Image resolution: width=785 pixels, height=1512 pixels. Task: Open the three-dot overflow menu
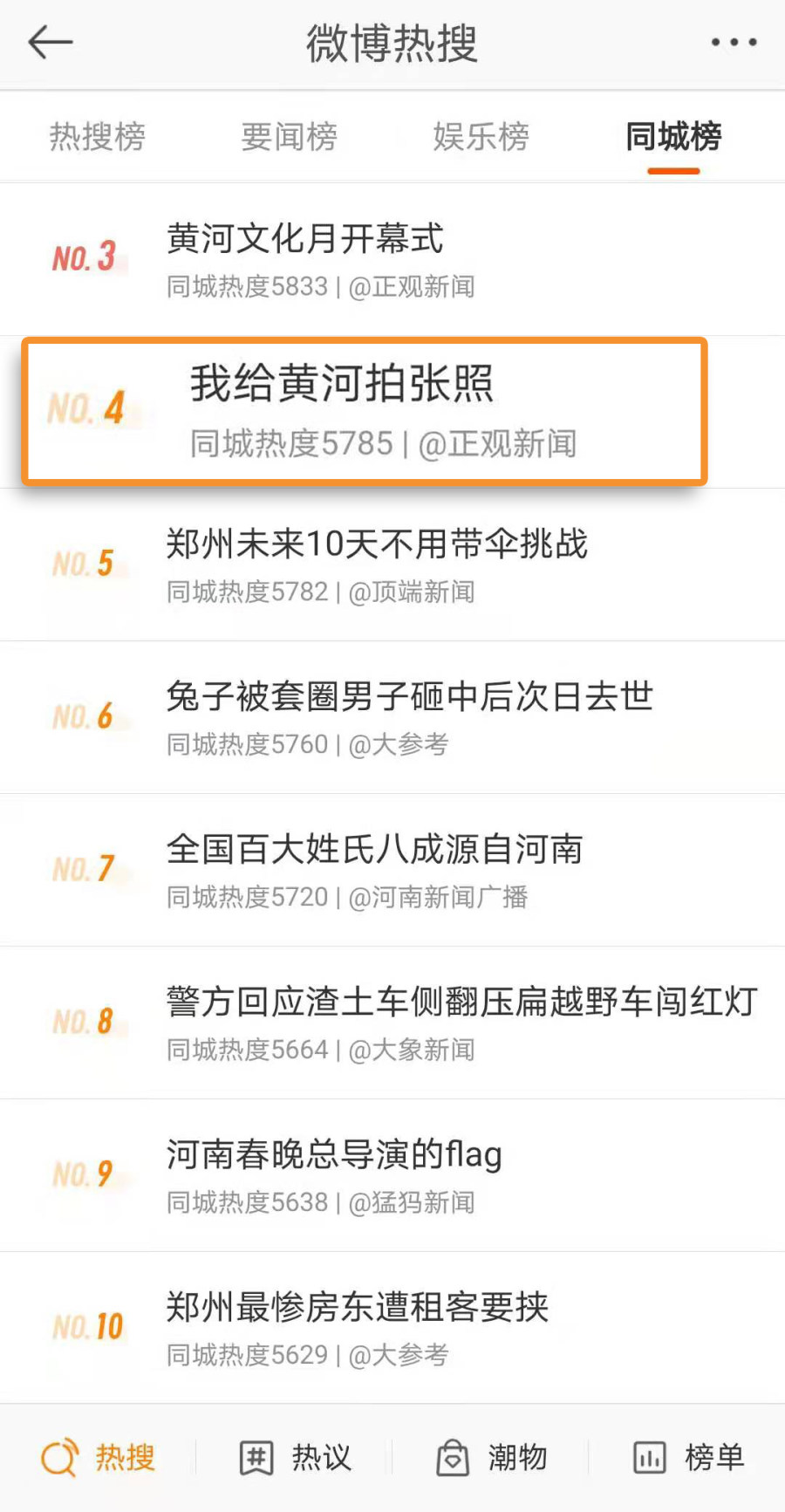tap(734, 42)
